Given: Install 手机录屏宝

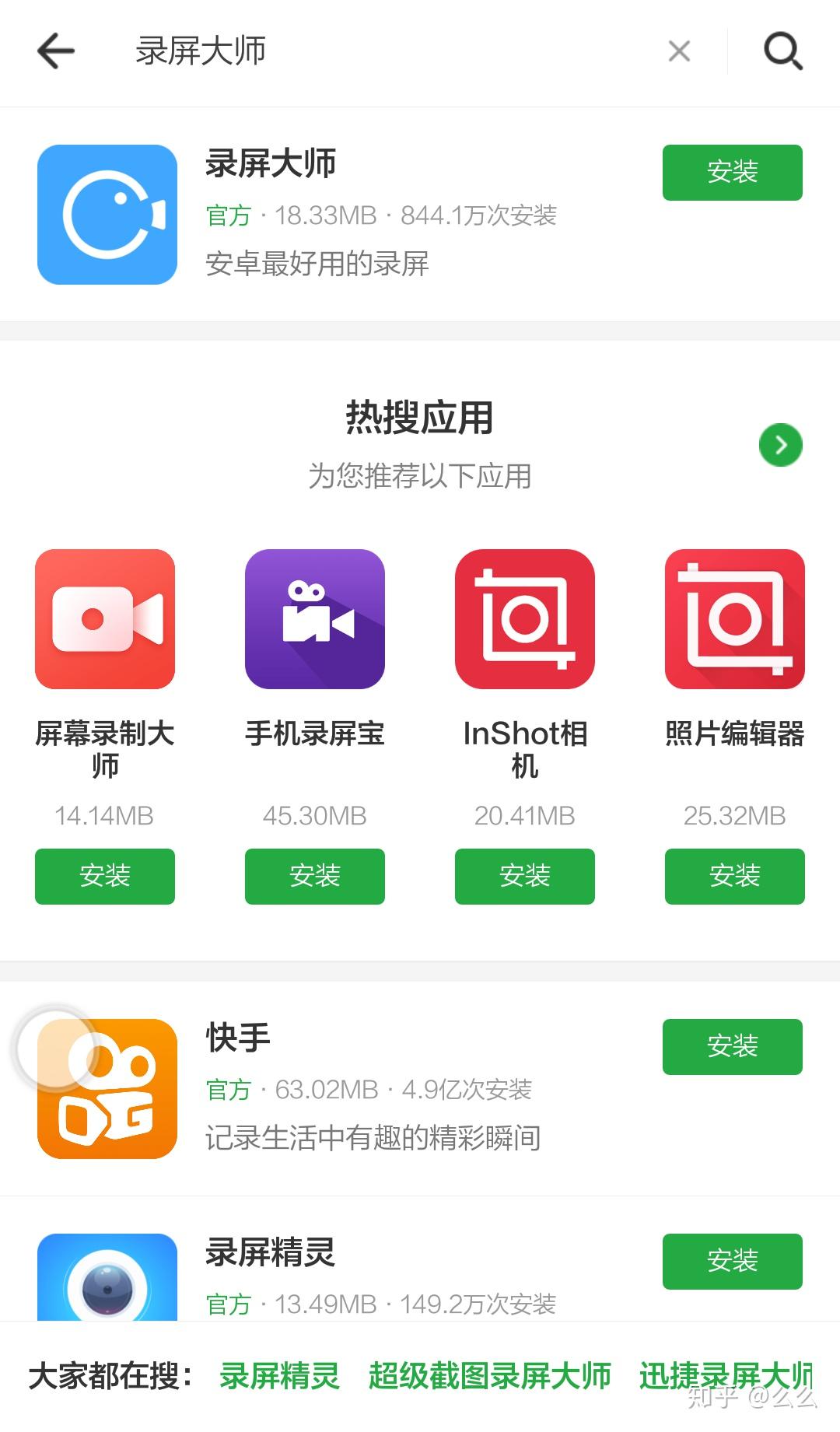Looking at the screenshot, I should 315,876.
